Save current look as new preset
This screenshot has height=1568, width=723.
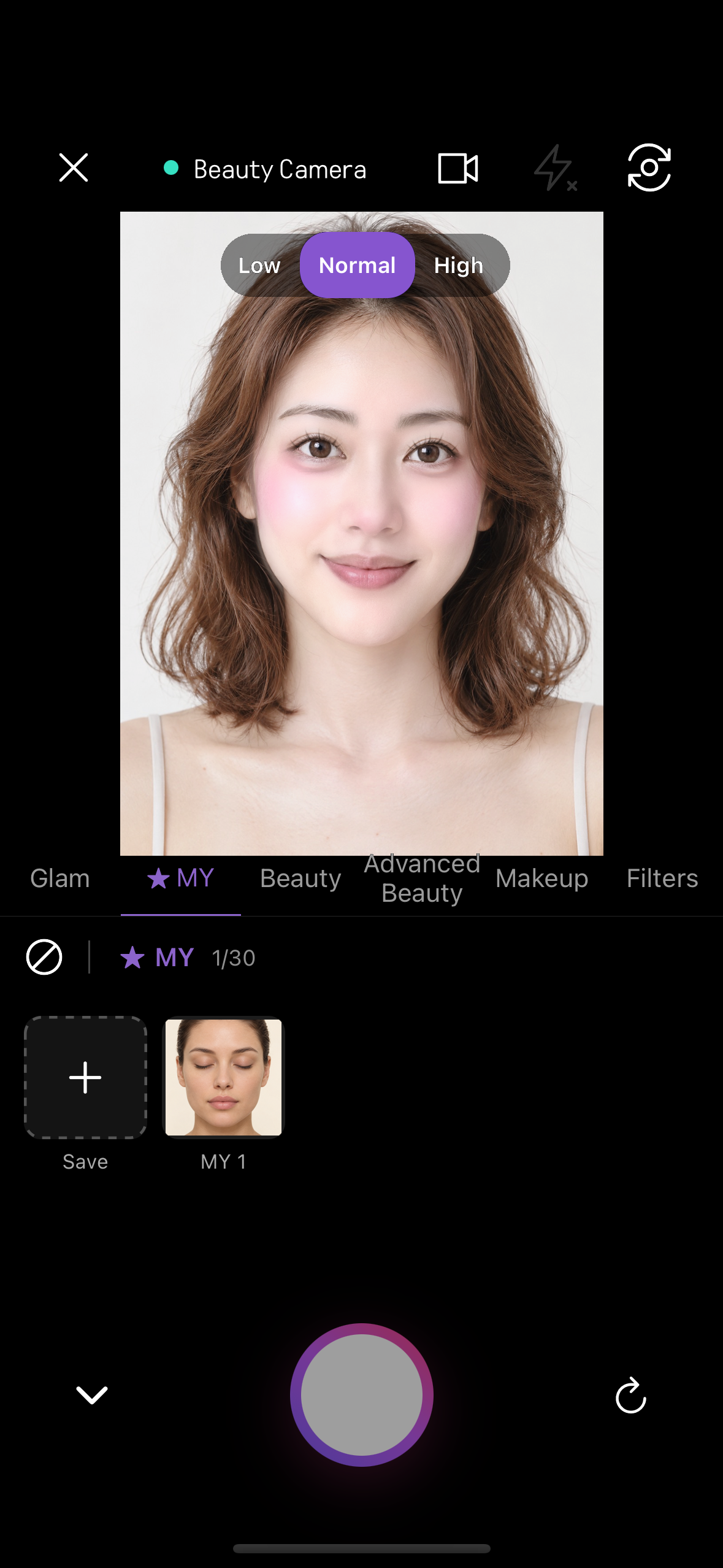pos(85,1078)
